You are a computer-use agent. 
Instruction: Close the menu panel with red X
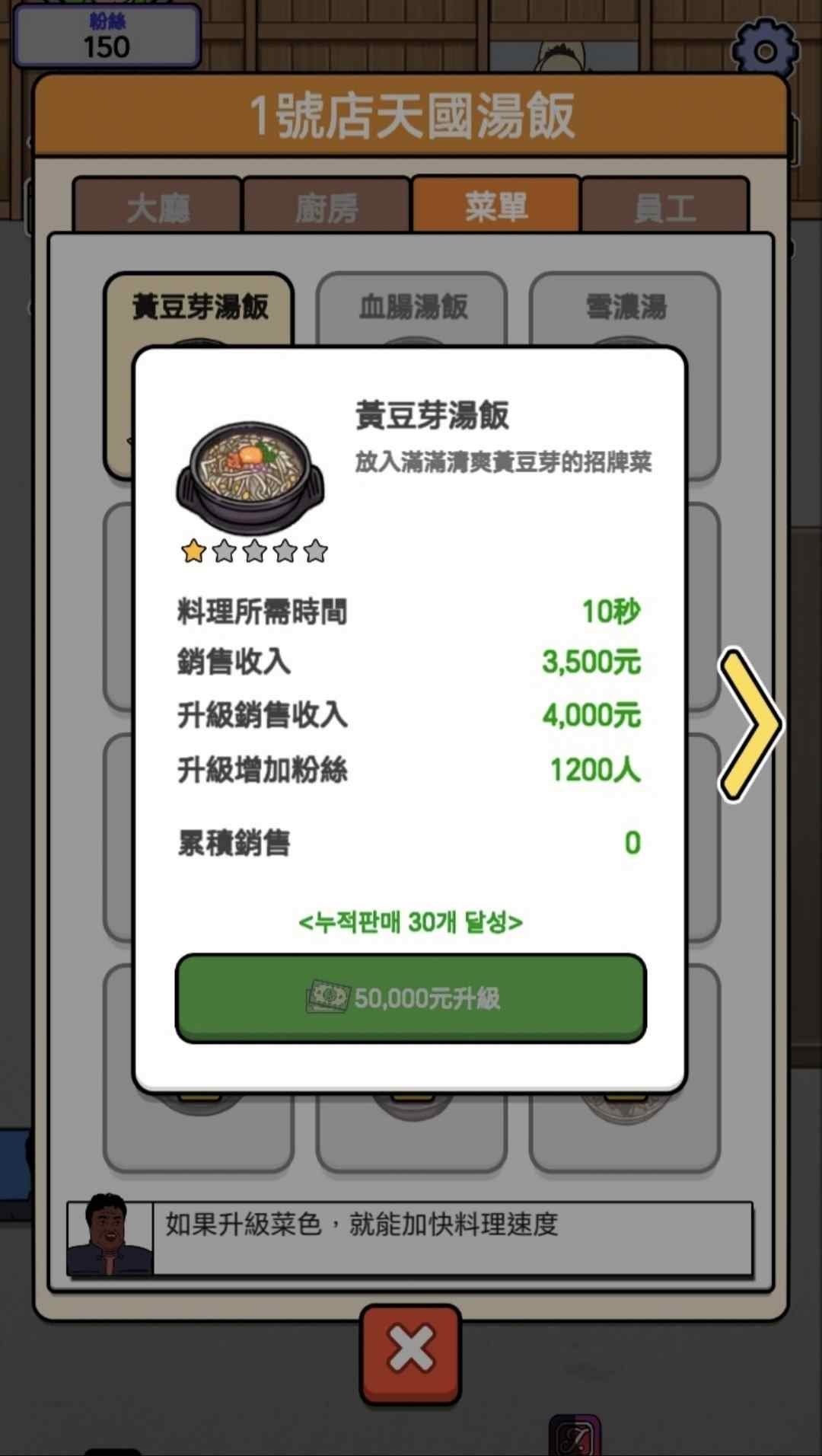tap(410, 1353)
